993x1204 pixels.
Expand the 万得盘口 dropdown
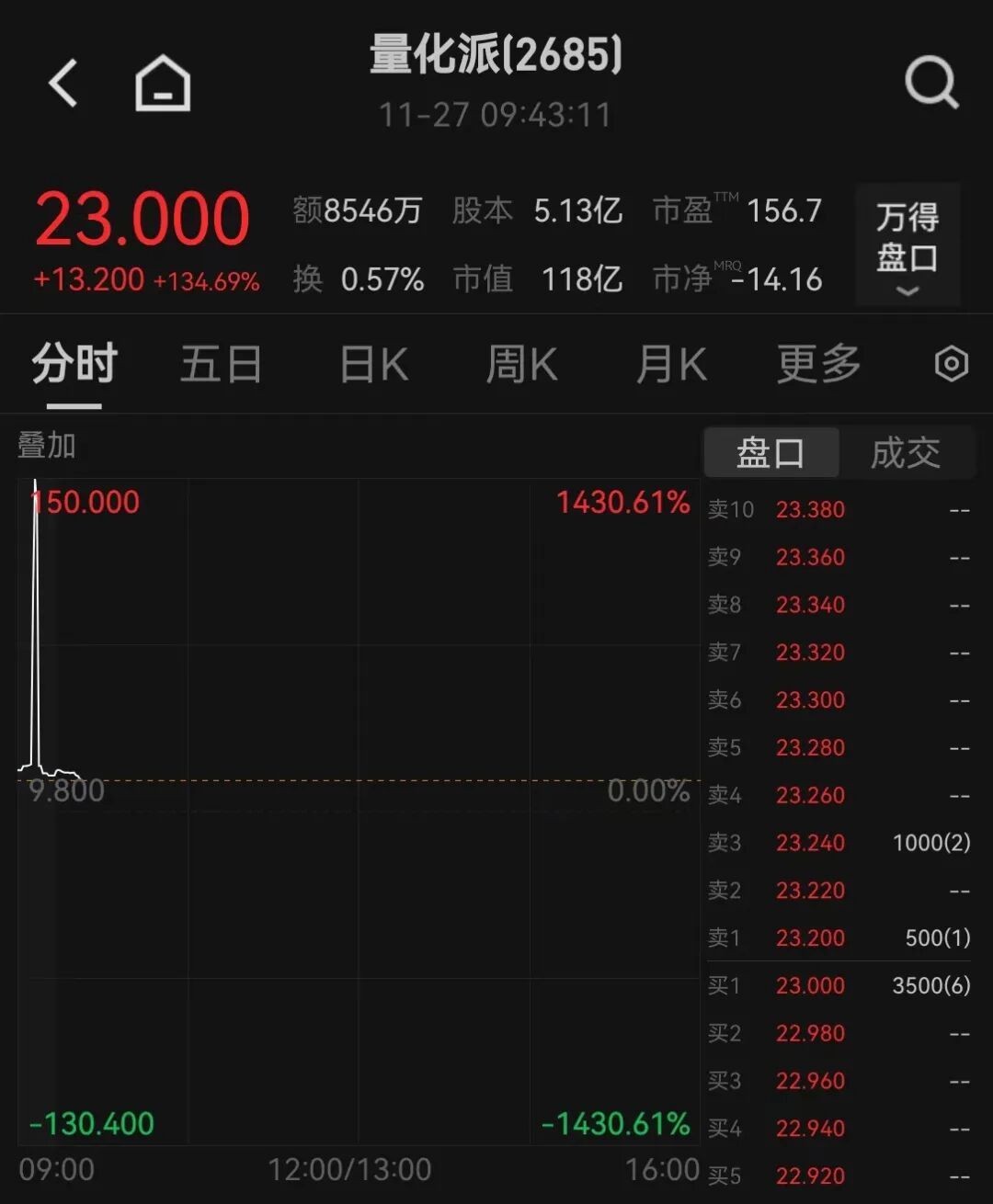click(x=907, y=244)
